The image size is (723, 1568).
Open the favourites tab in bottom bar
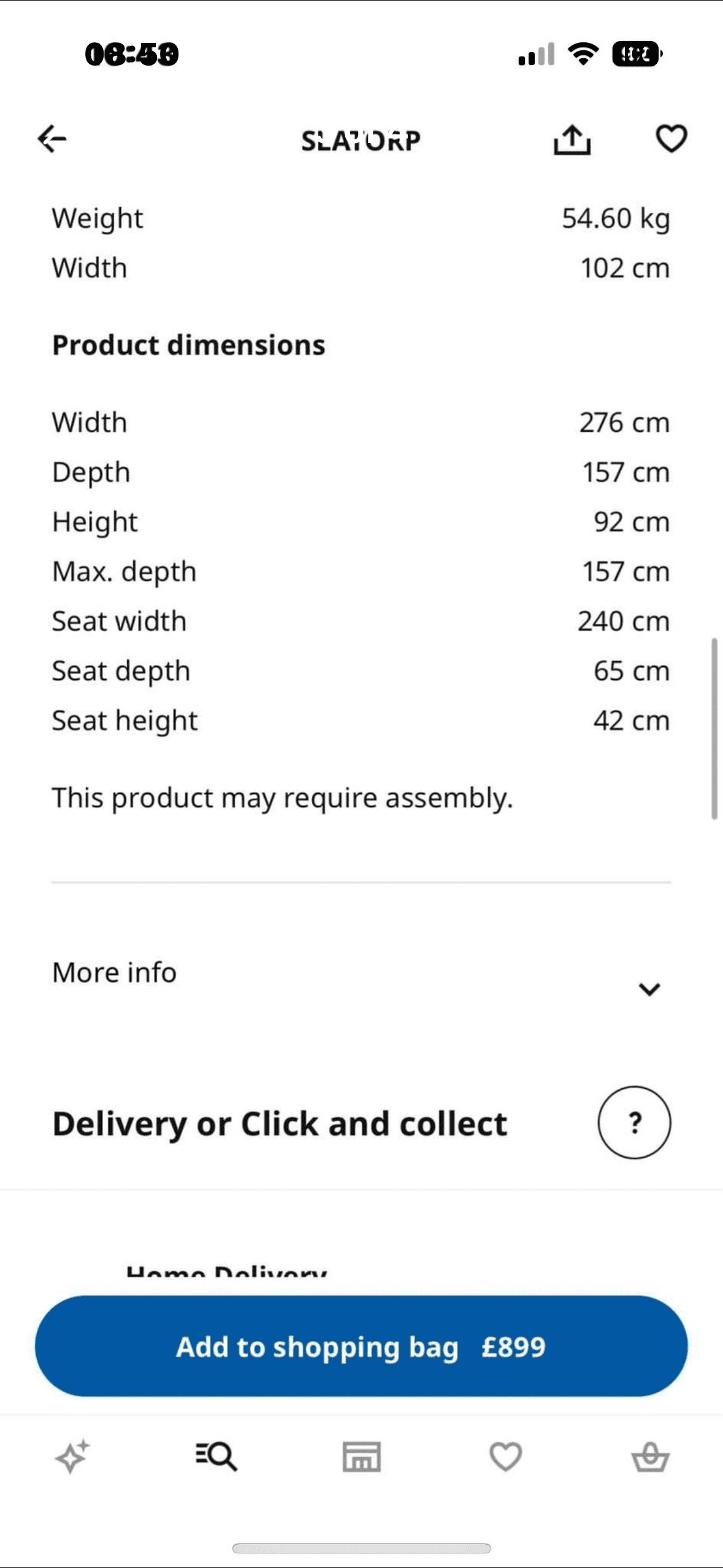point(506,1456)
